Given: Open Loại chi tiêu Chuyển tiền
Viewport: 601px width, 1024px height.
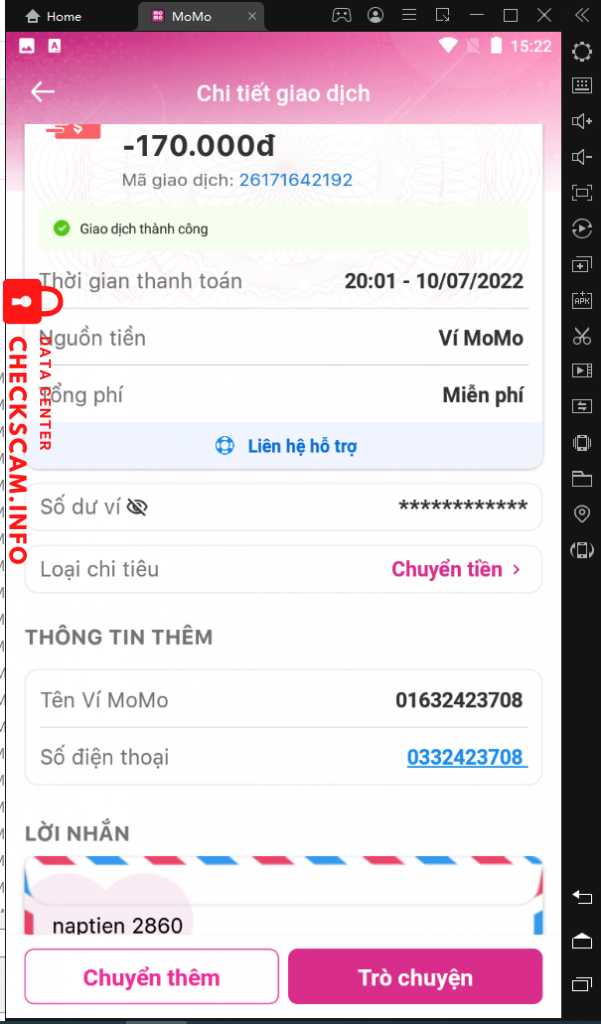Looking at the screenshot, I should coord(284,569).
